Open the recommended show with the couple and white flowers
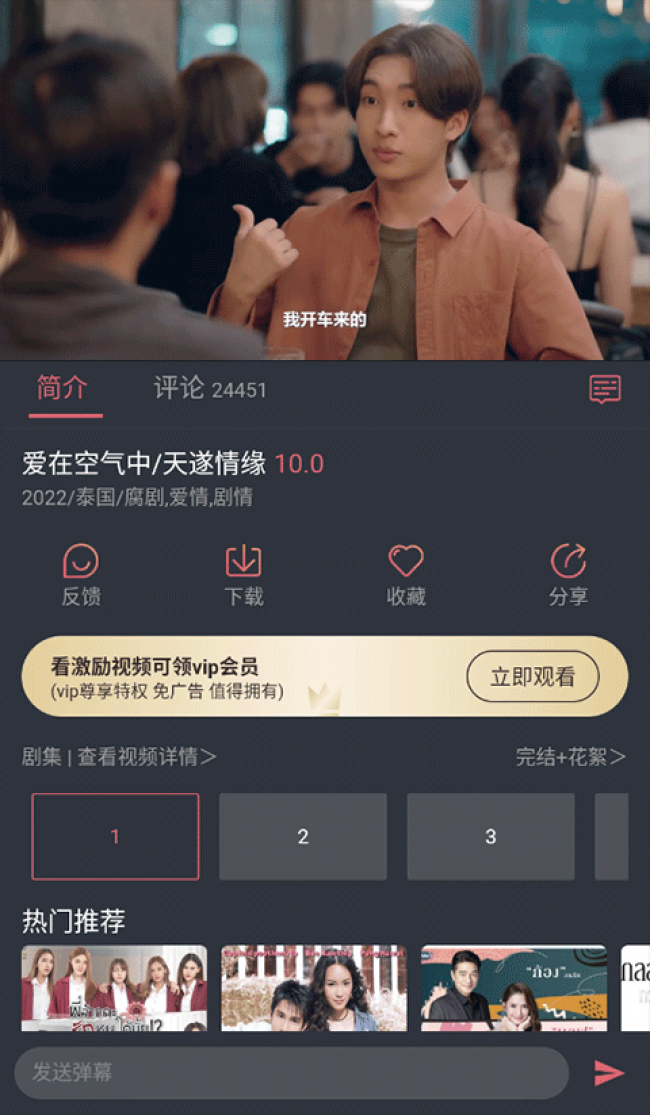This screenshot has width=650, height=1115. click(314, 988)
